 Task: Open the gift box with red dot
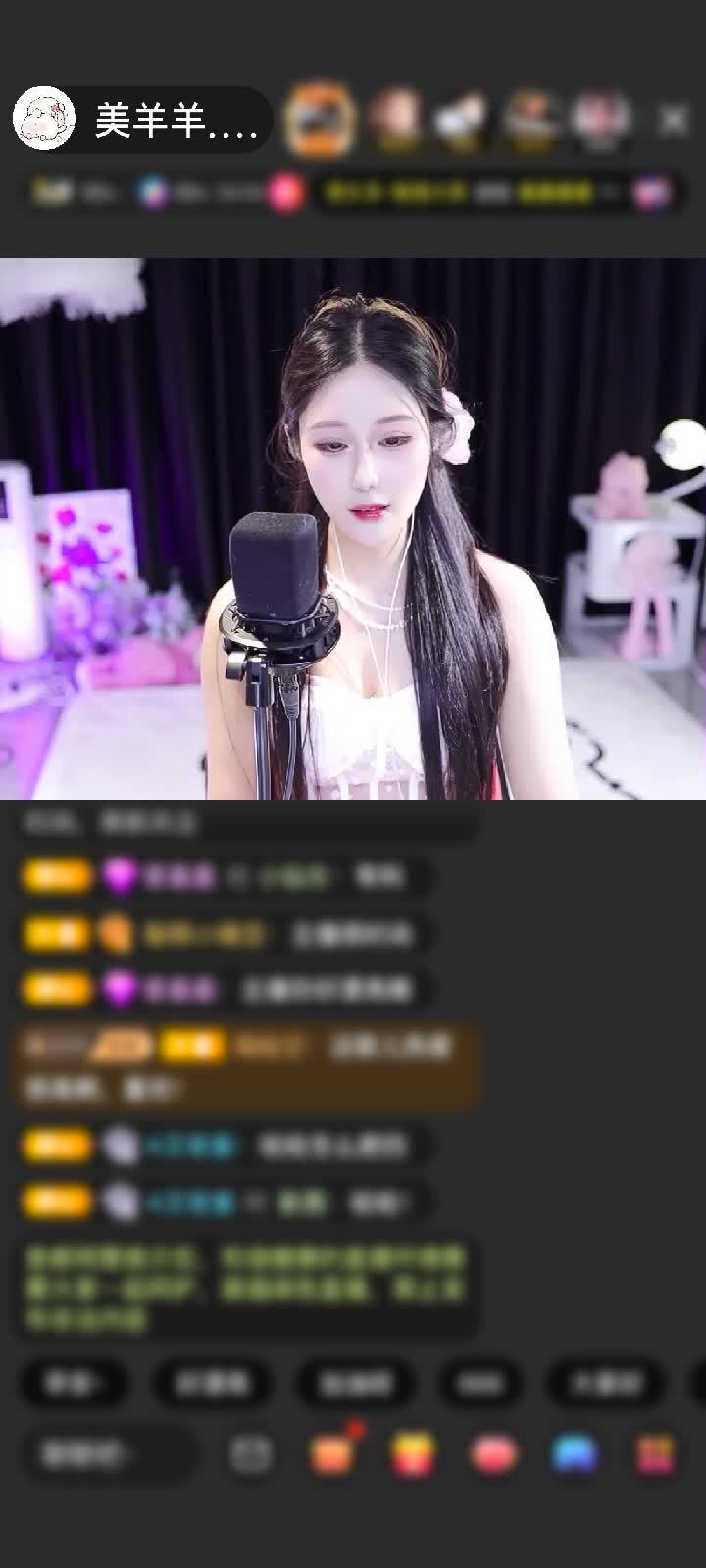click(x=333, y=1452)
